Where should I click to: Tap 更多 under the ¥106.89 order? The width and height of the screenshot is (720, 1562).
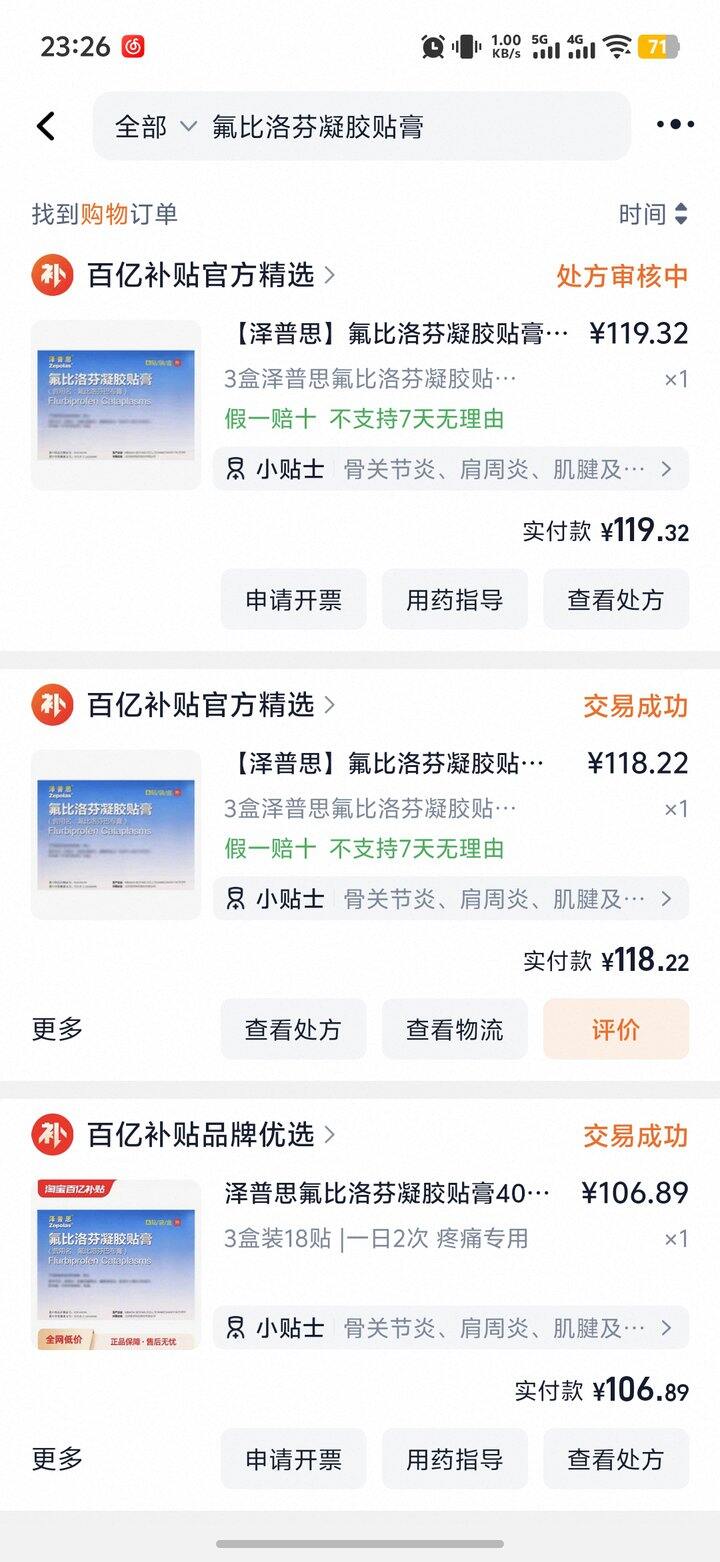point(57,1459)
